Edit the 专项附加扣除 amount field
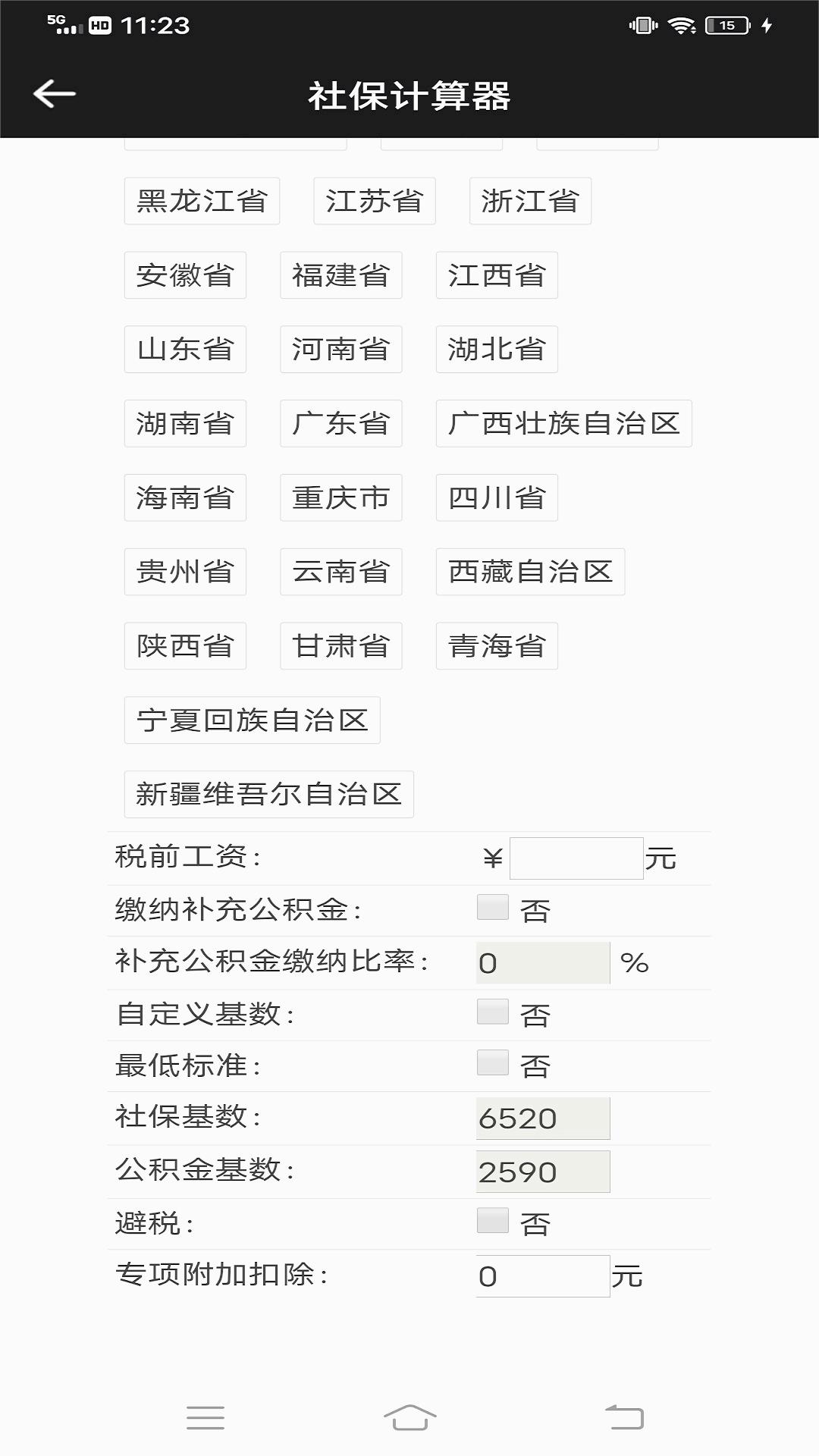Viewport: 819px width, 1456px height. tap(542, 1276)
